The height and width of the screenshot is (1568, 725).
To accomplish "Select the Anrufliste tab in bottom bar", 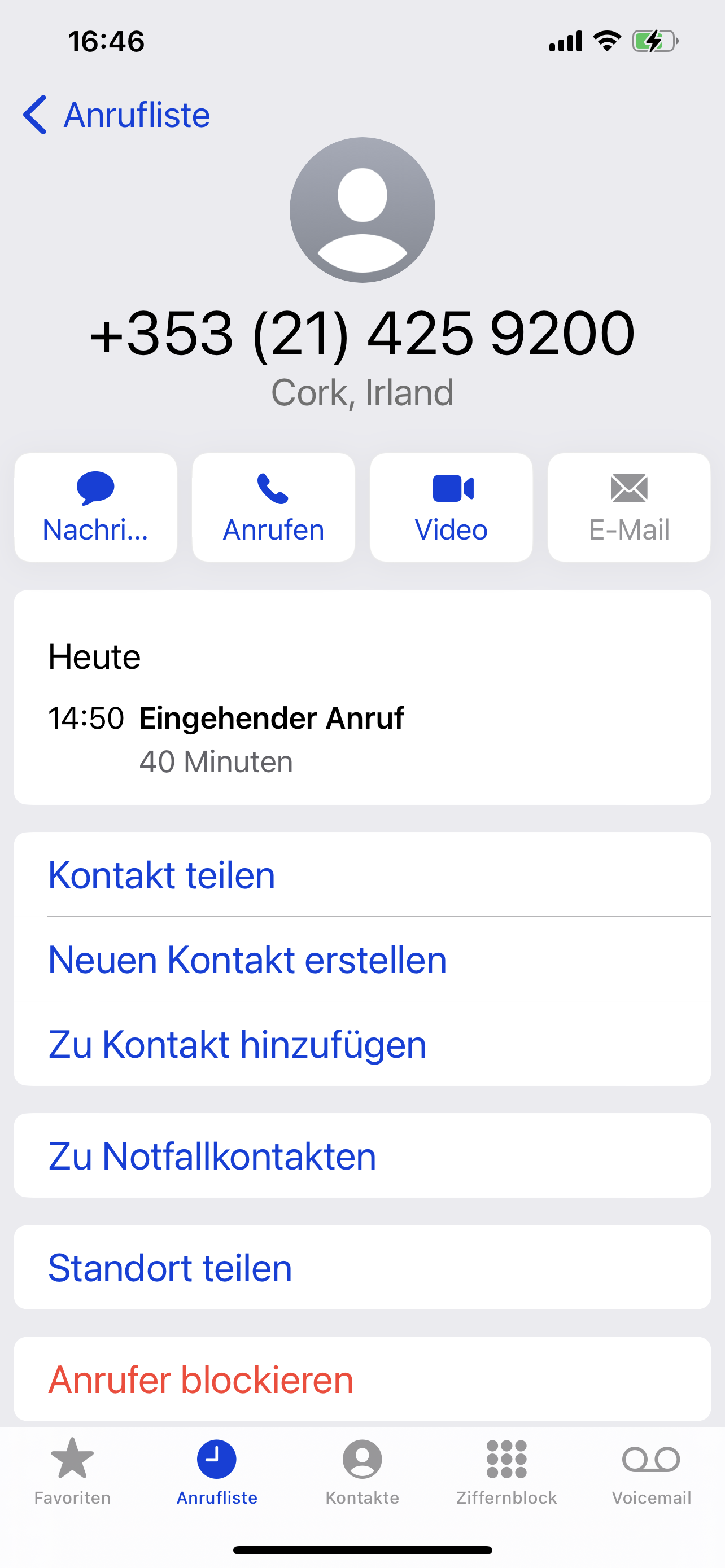I will coord(217,1470).
